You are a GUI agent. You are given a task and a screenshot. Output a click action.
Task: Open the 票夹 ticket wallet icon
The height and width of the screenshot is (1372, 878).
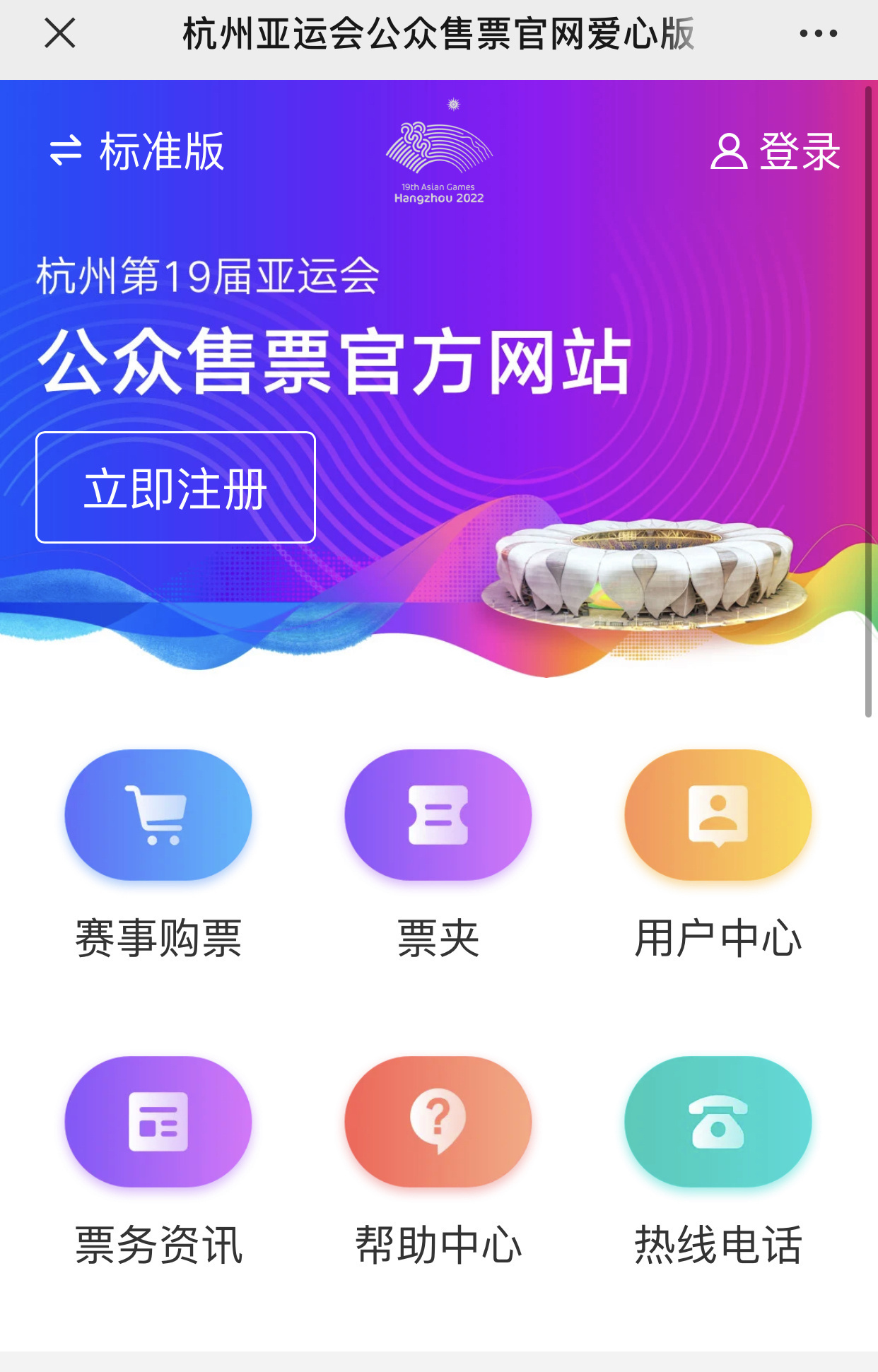438,814
